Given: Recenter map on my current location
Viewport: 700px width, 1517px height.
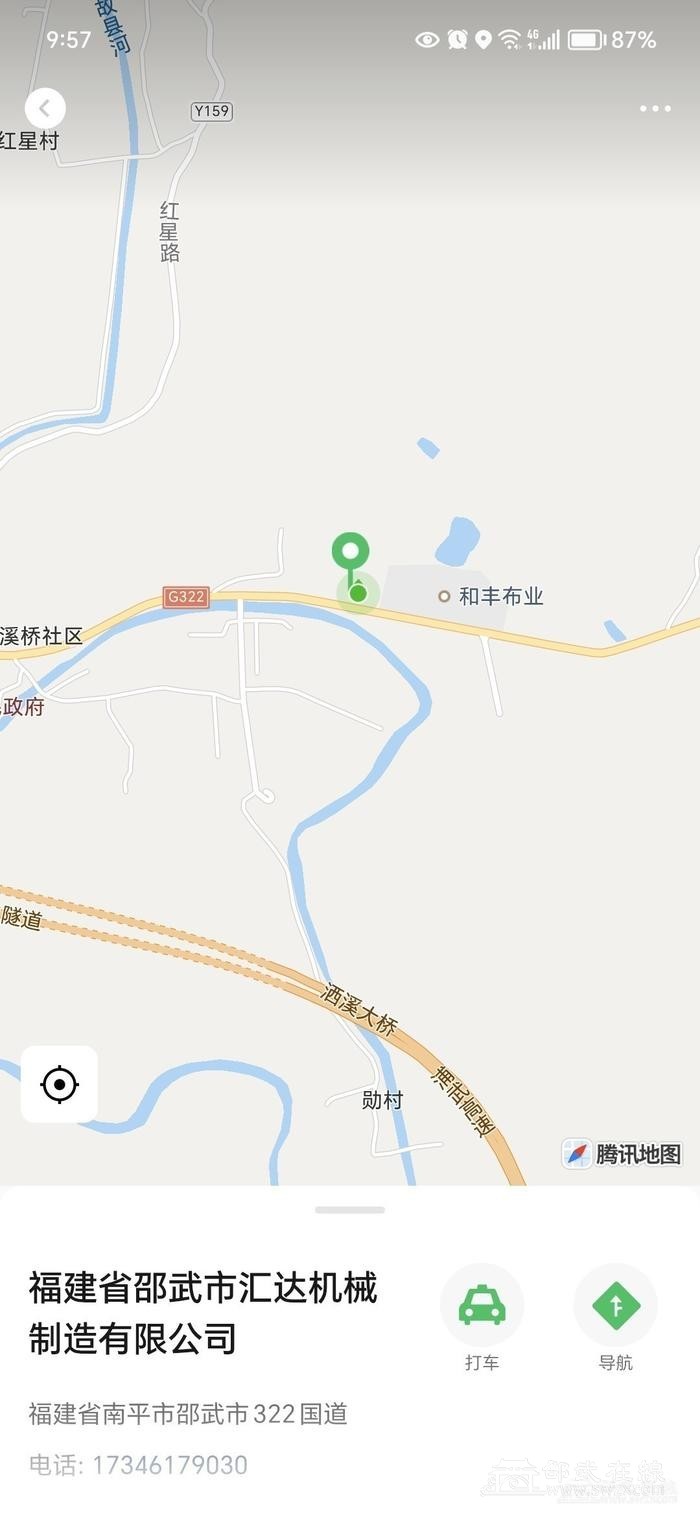Looking at the screenshot, I should point(59,1084).
